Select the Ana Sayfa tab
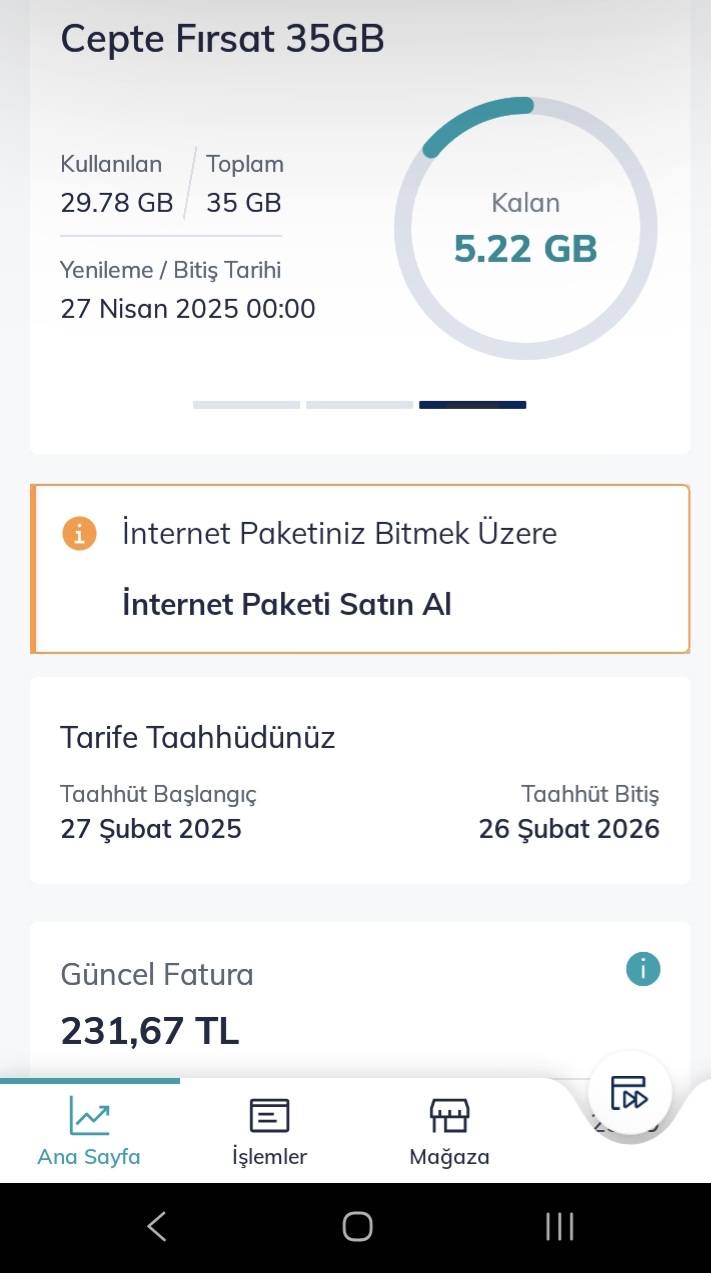711x1273 pixels. [89, 1131]
